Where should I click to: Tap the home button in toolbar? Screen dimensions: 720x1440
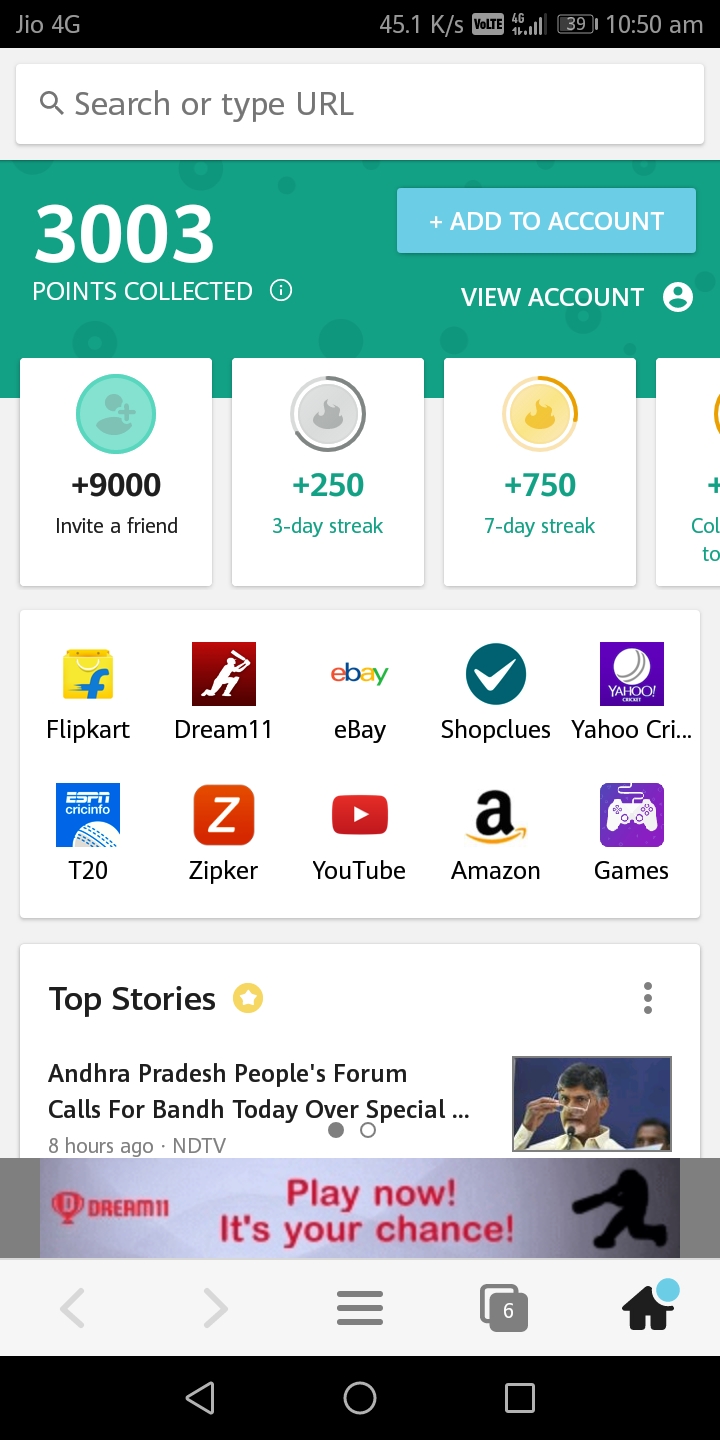(648, 1308)
